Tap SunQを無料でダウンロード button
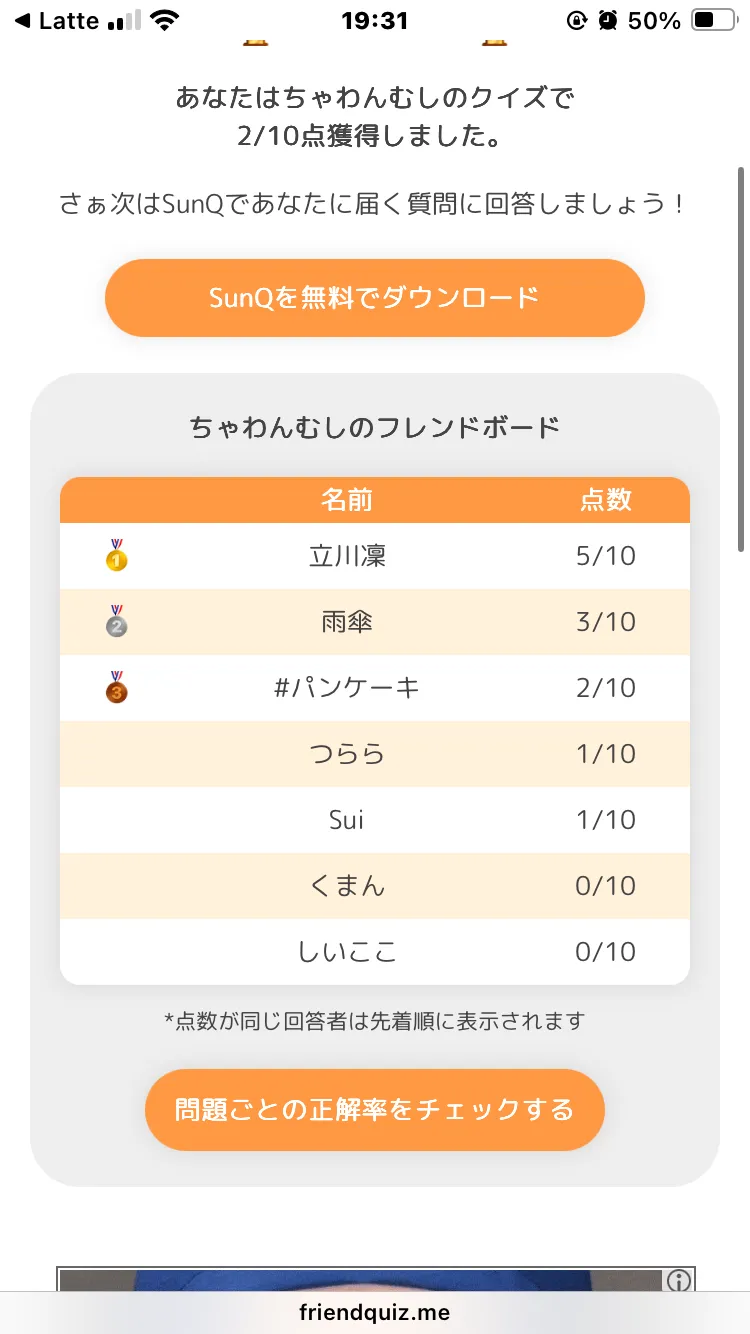 [374, 298]
